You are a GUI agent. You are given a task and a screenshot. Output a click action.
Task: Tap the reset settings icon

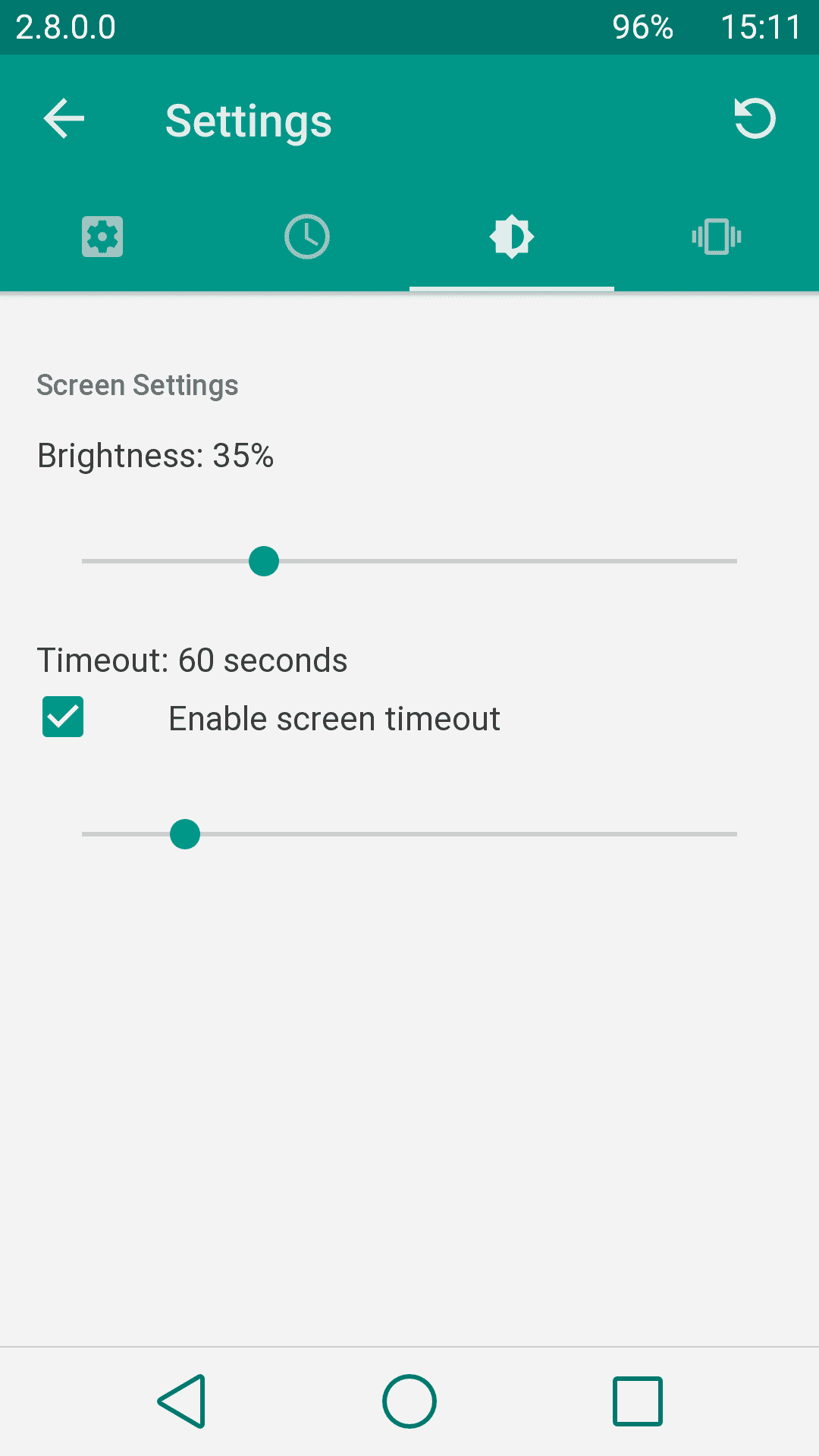click(755, 119)
